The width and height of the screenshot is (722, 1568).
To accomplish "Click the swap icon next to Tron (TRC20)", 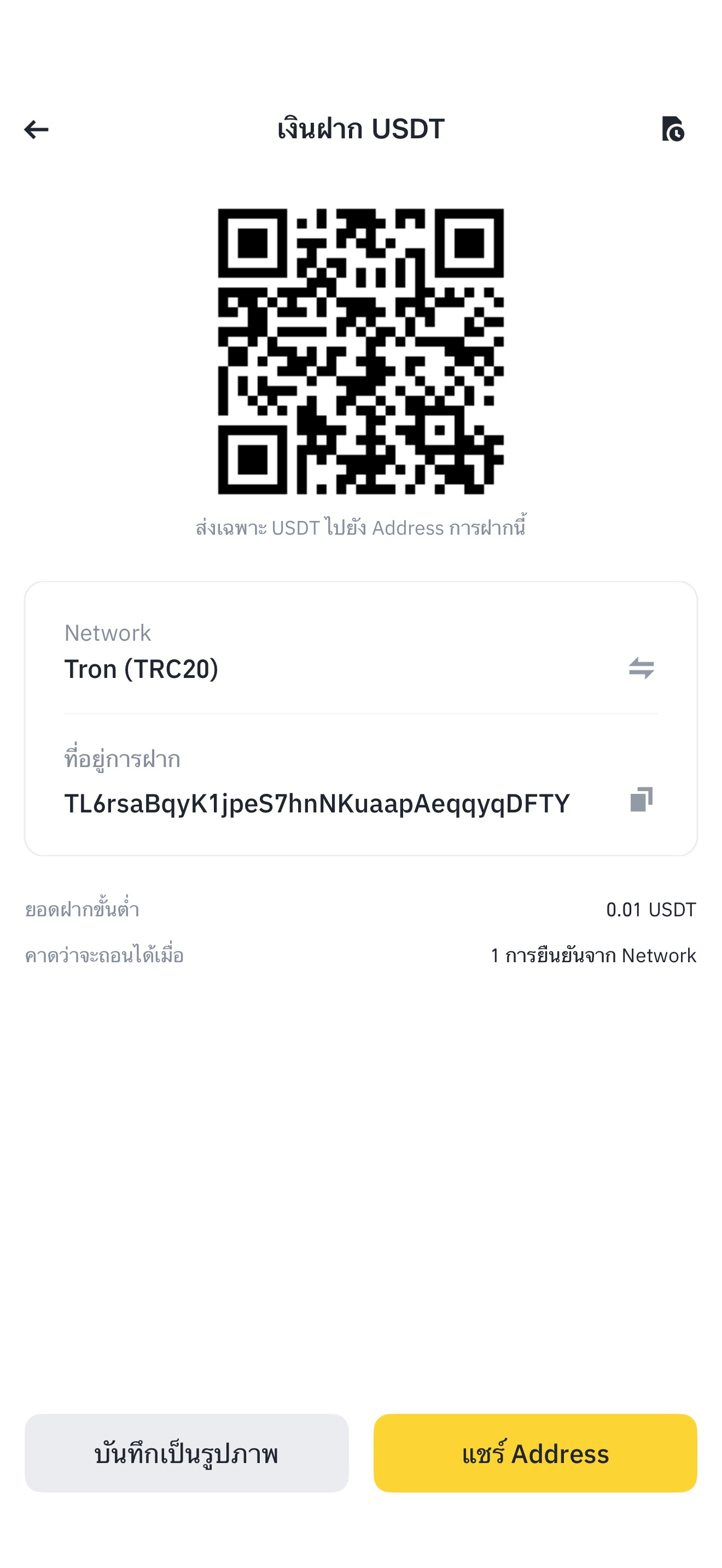I will (641, 667).
